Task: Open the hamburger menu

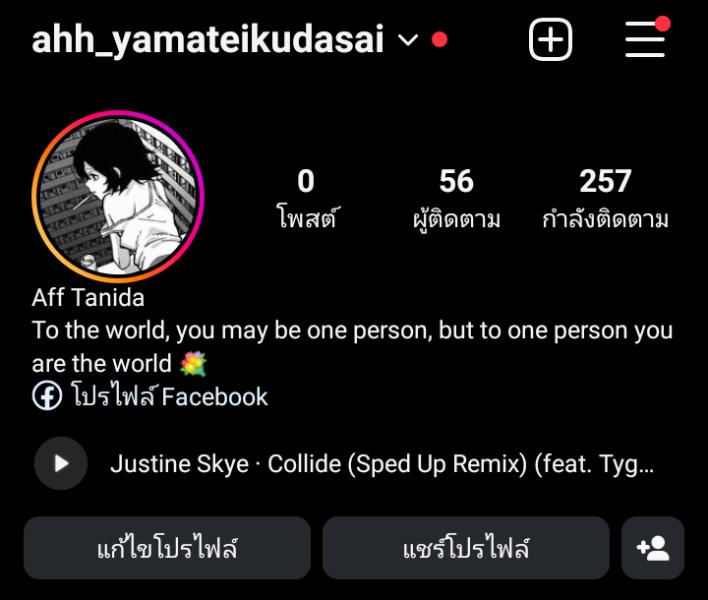Action: tap(645, 40)
